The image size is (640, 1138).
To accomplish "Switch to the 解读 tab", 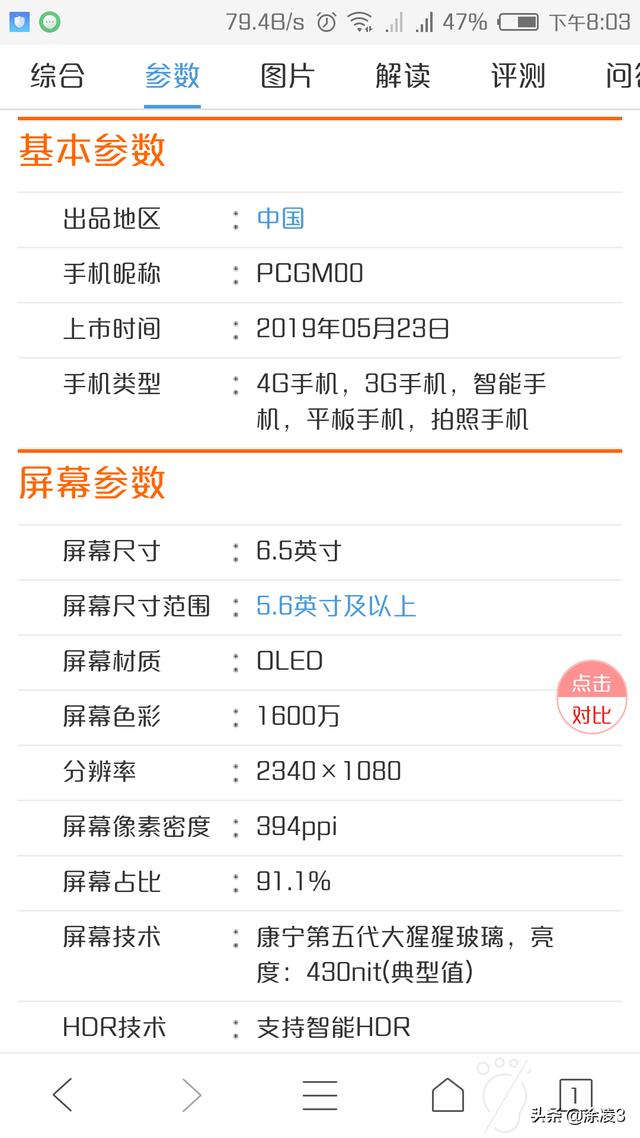I will tap(403, 76).
